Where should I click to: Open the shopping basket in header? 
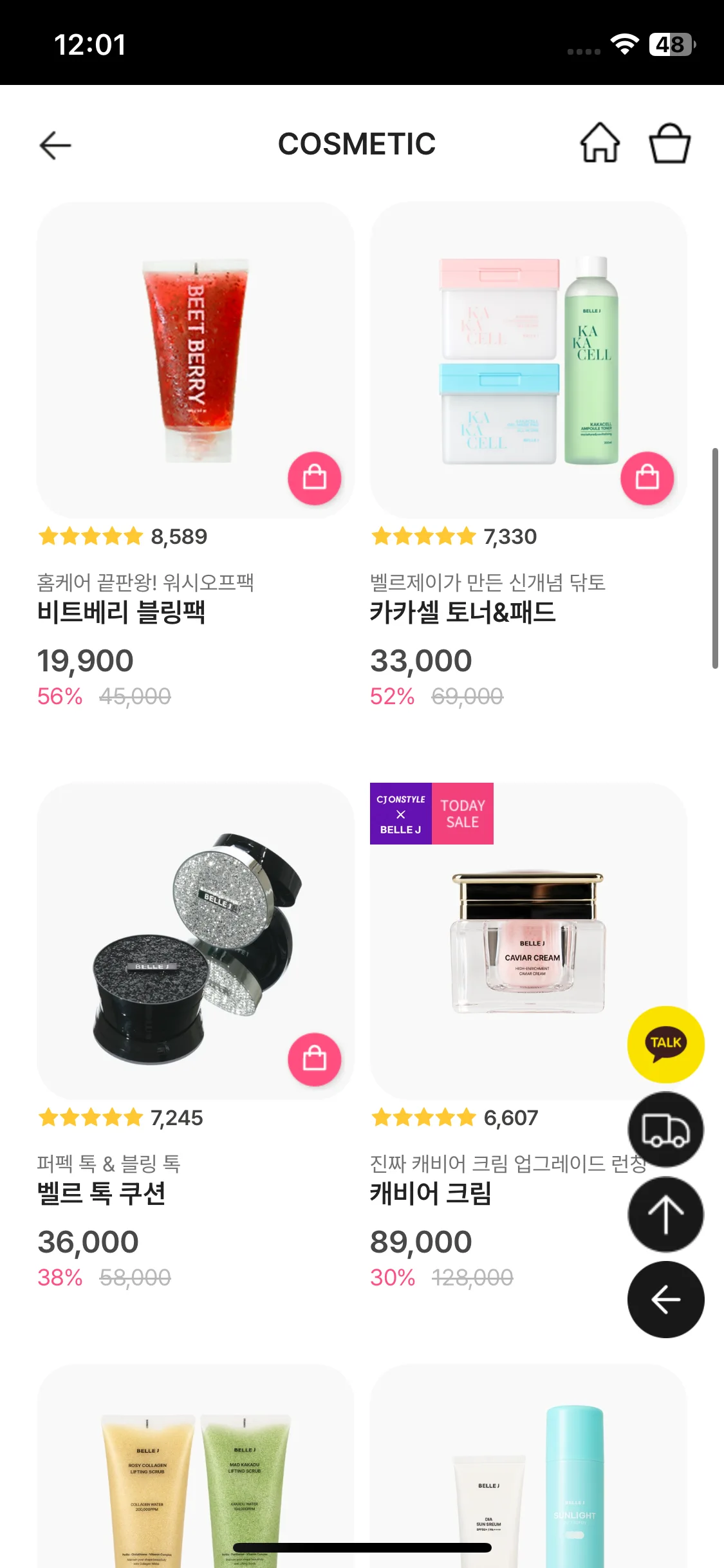coord(669,143)
